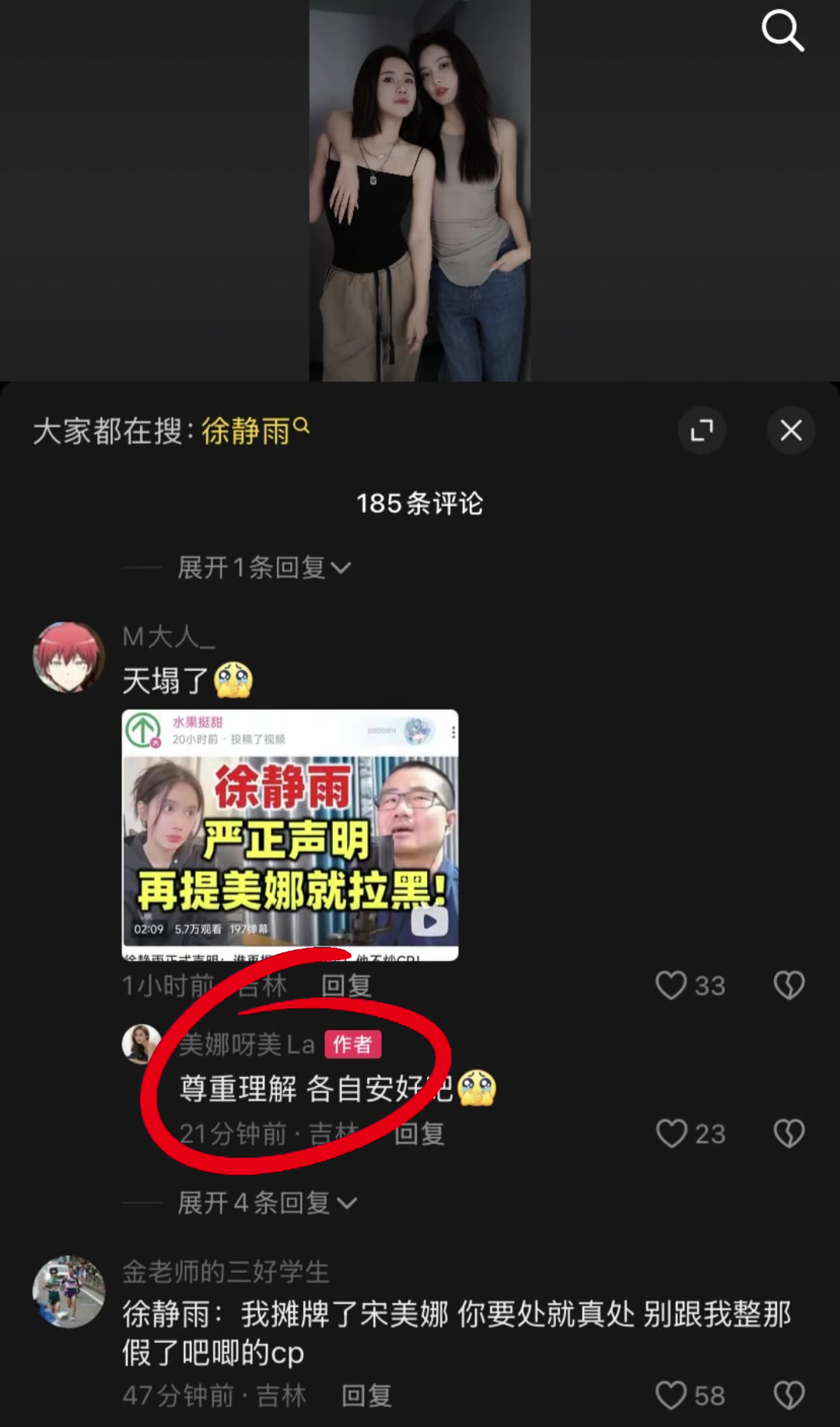Viewport: 840px width, 1427px height.
Task: Dislike 金老师的三好学生 comment
Action: [x=789, y=1396]
